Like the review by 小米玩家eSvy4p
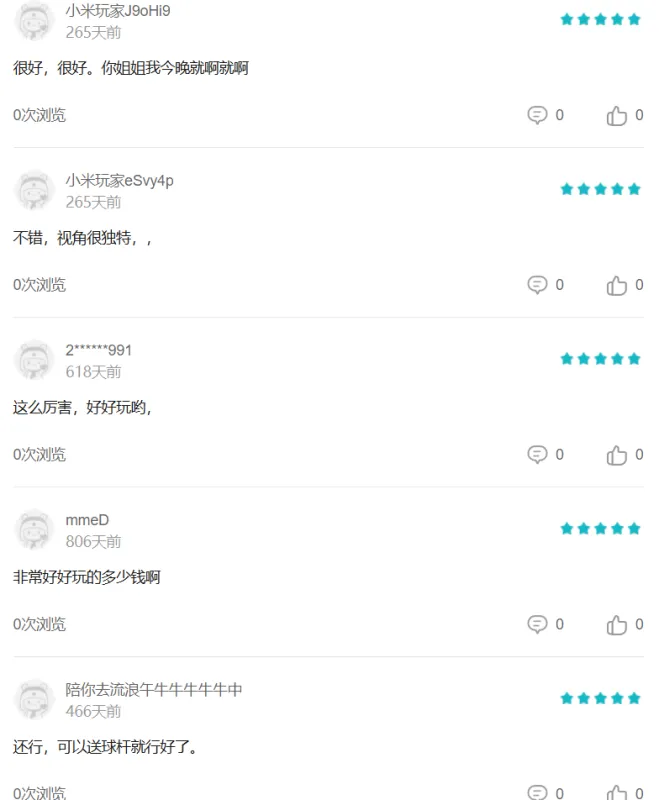The image size is (659, 800). point(617,285)
